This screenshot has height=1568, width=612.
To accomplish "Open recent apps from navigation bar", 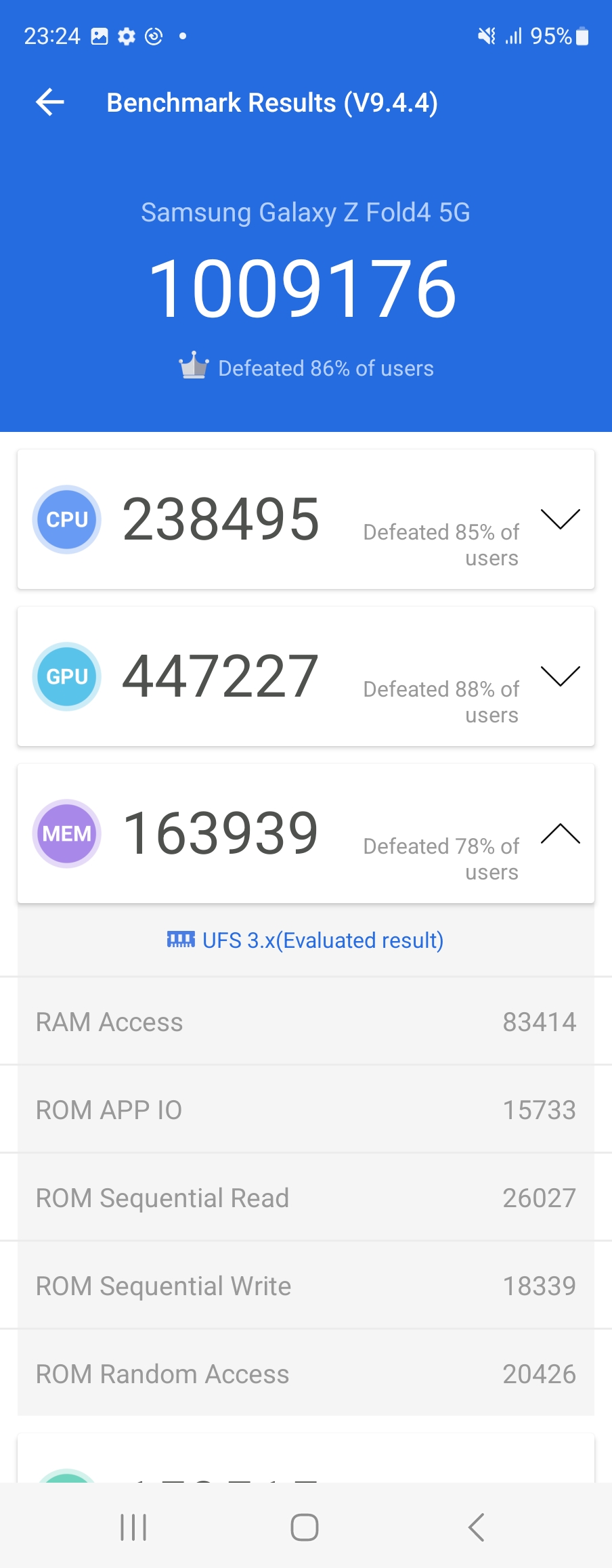I will pos(133,1527).
